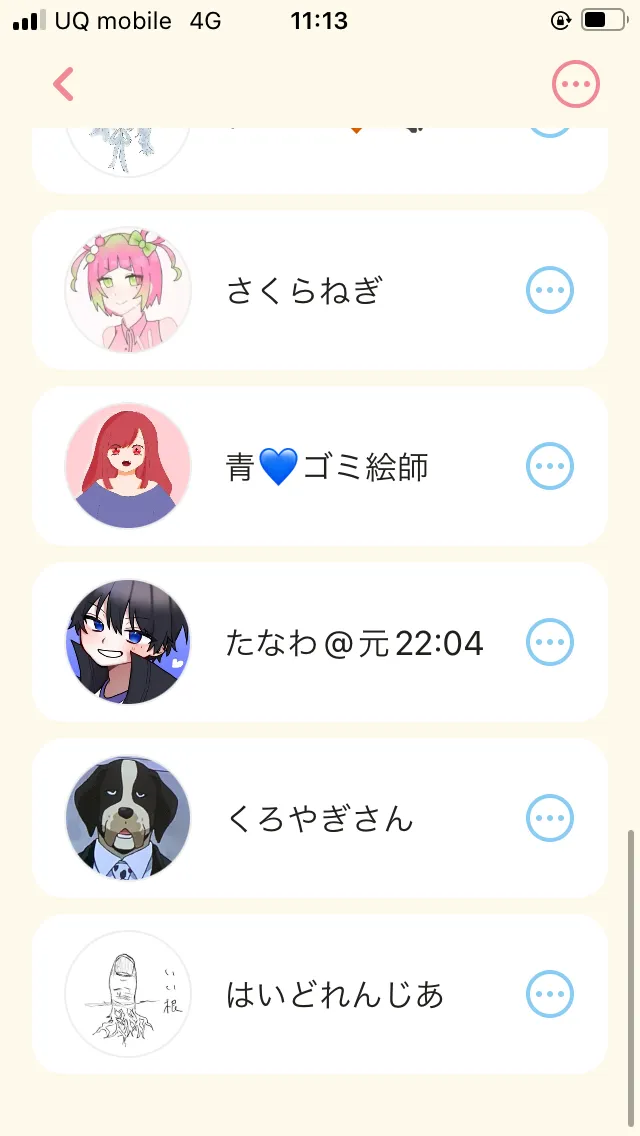Image resolution: width=640 pixels, height=1136 pixels.
Task: Open さくらねぎ's profile row
Action: [320, 290]
